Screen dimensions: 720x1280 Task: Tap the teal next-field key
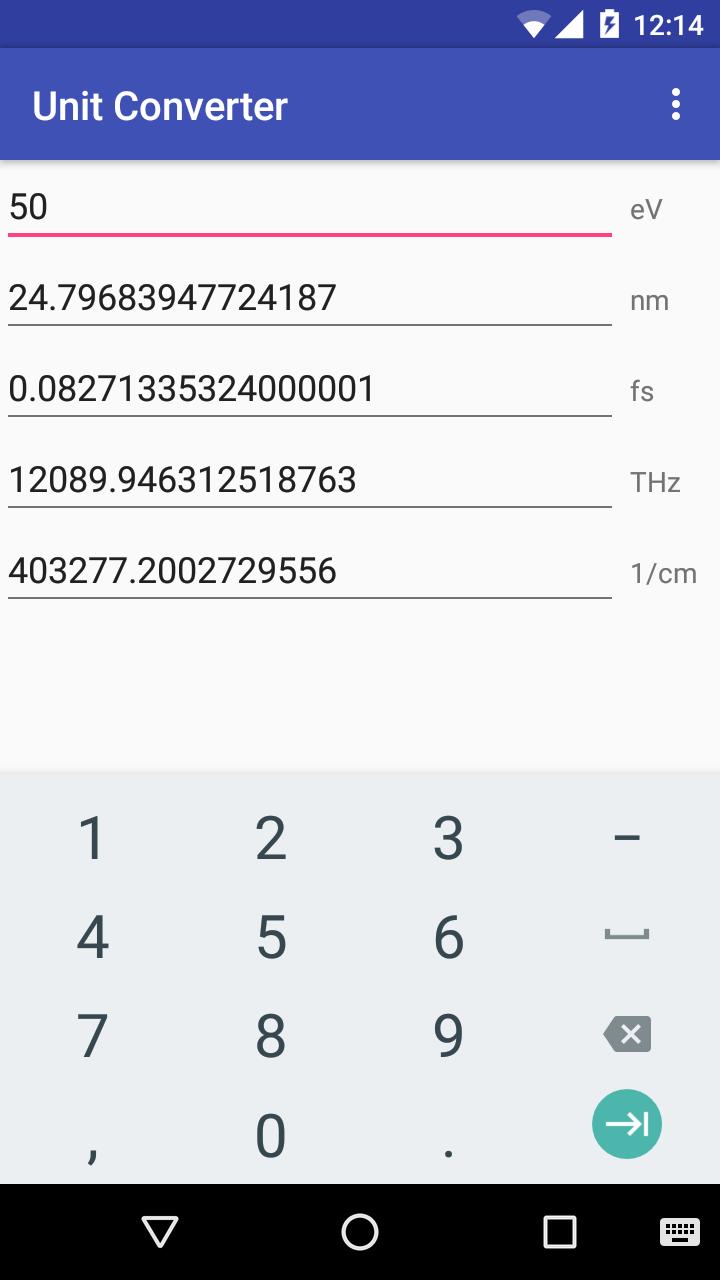627,1124
